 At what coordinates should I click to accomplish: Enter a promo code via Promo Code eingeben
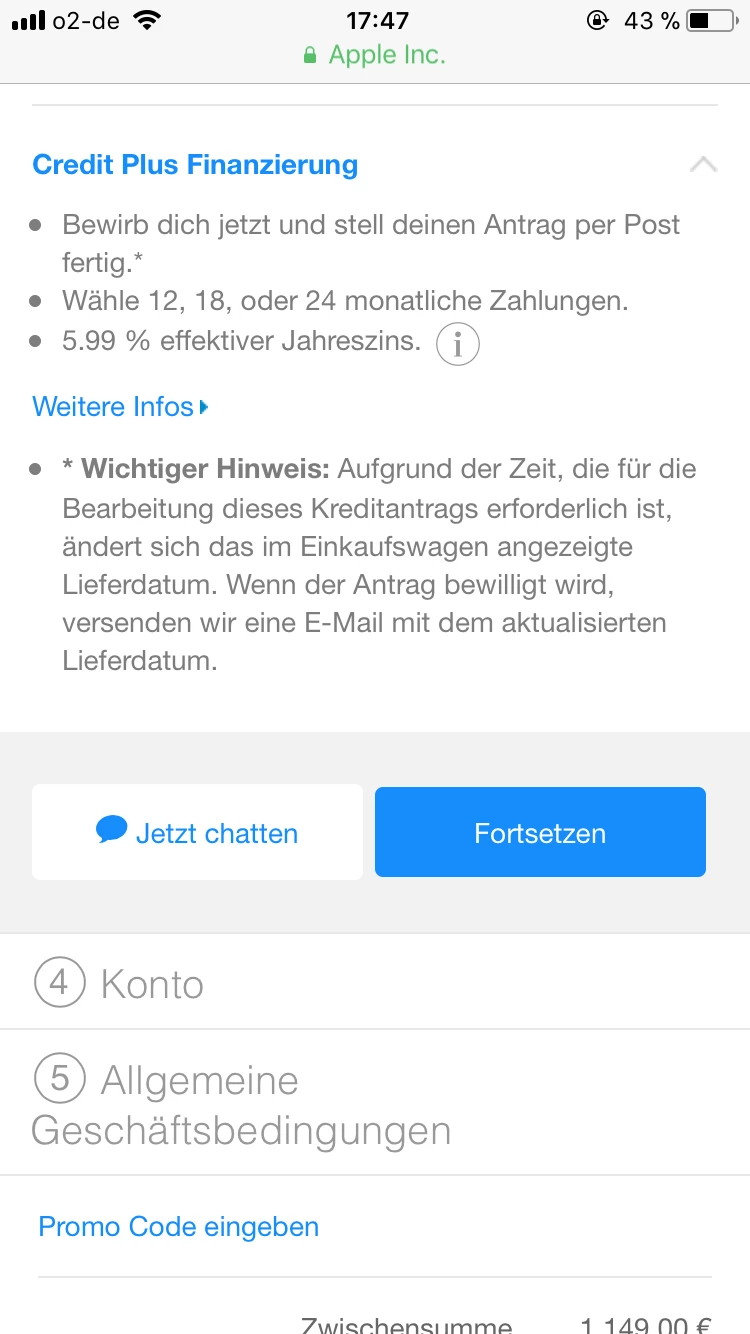[x=179, y=1227]
